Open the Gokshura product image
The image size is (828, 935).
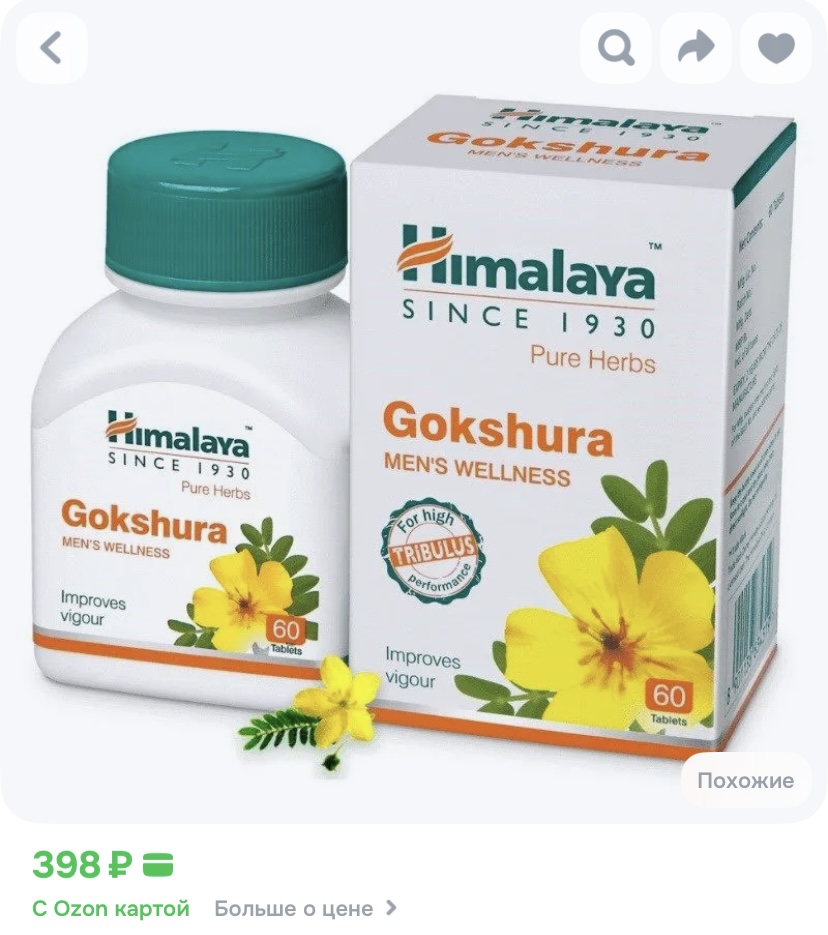point(414,430)
